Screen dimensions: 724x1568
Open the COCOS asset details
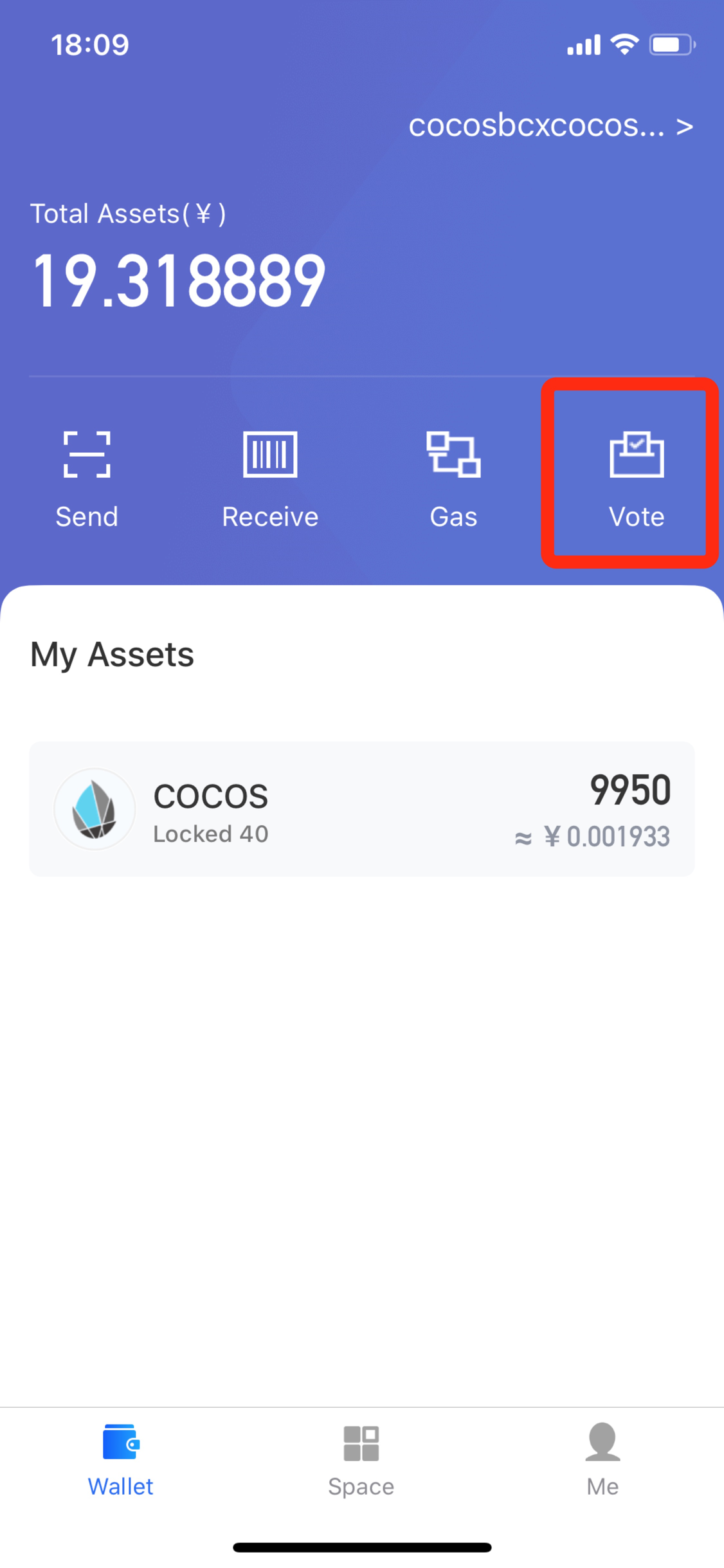(361, 808)
